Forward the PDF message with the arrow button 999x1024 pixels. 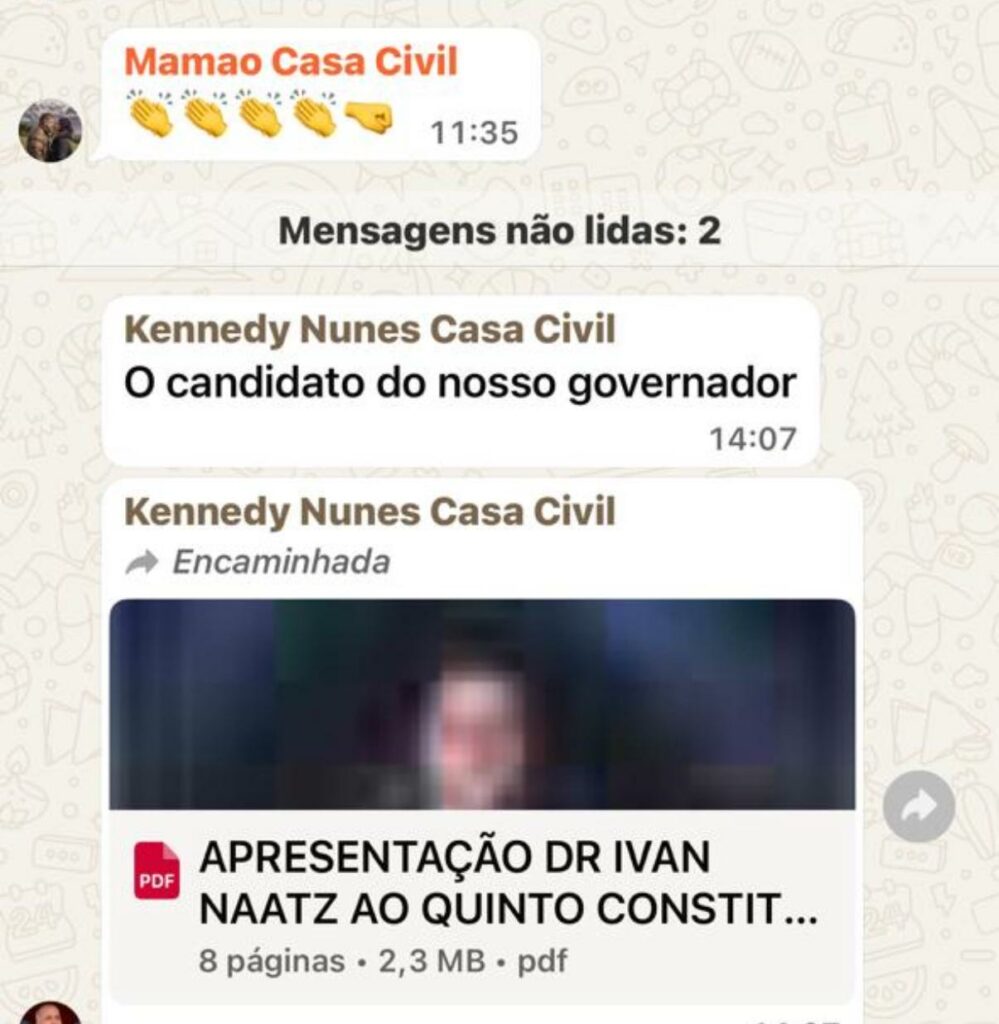coord(918,806)
